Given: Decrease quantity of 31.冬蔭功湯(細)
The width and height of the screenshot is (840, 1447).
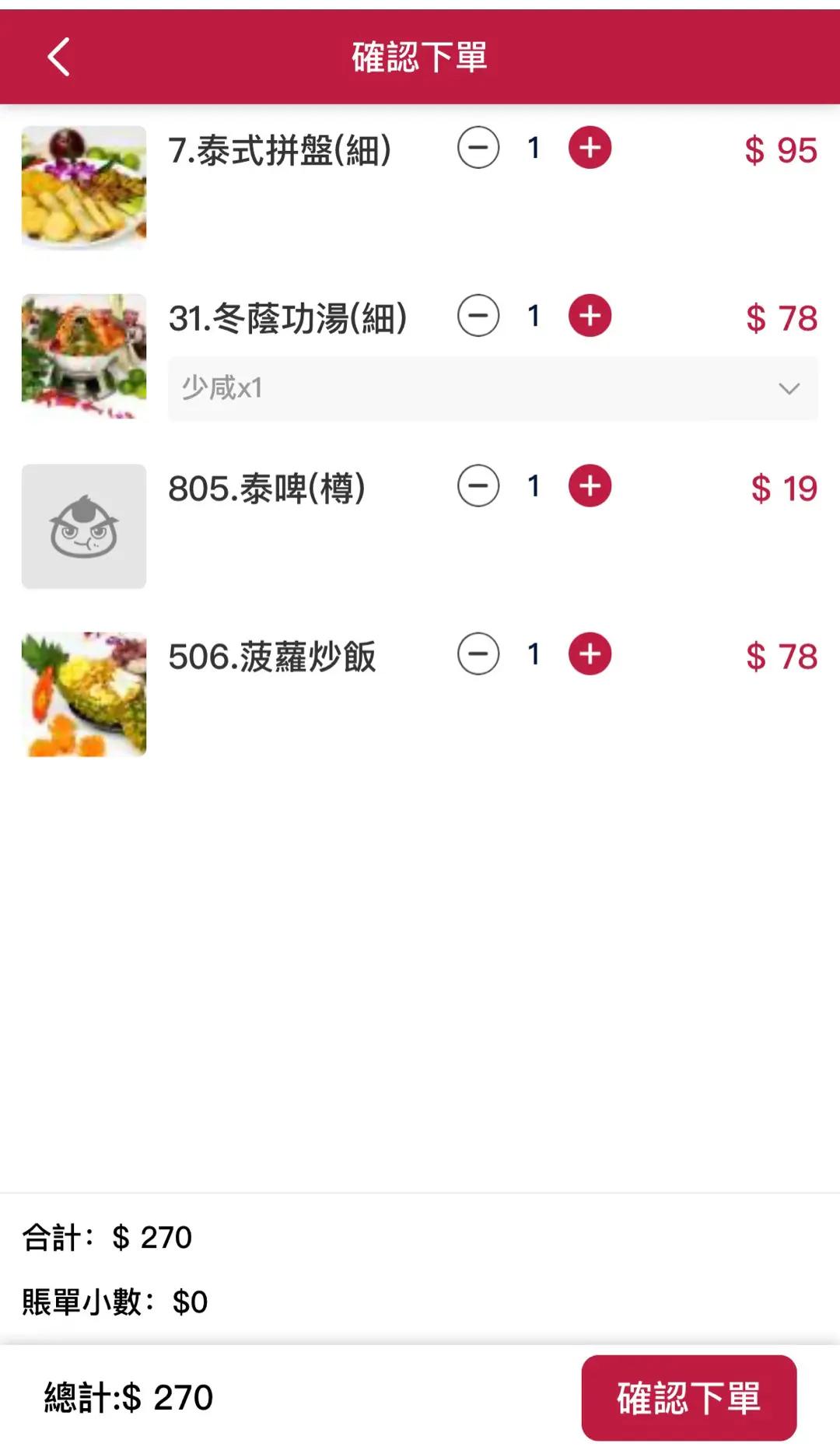Looking at the screenshot, I should click(x=478, y=315).
